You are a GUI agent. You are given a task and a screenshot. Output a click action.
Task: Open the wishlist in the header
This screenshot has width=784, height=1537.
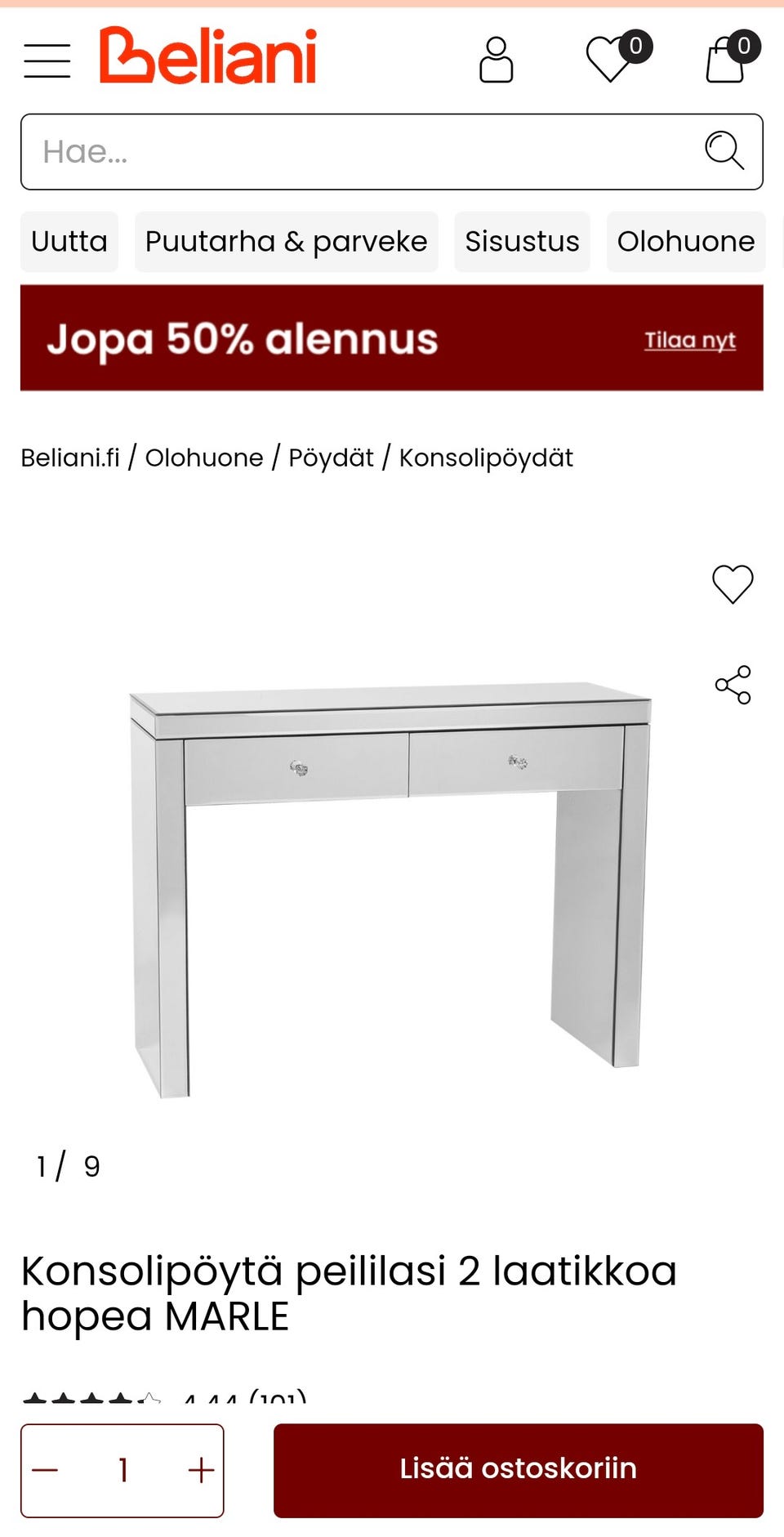(x=612, y=59)
